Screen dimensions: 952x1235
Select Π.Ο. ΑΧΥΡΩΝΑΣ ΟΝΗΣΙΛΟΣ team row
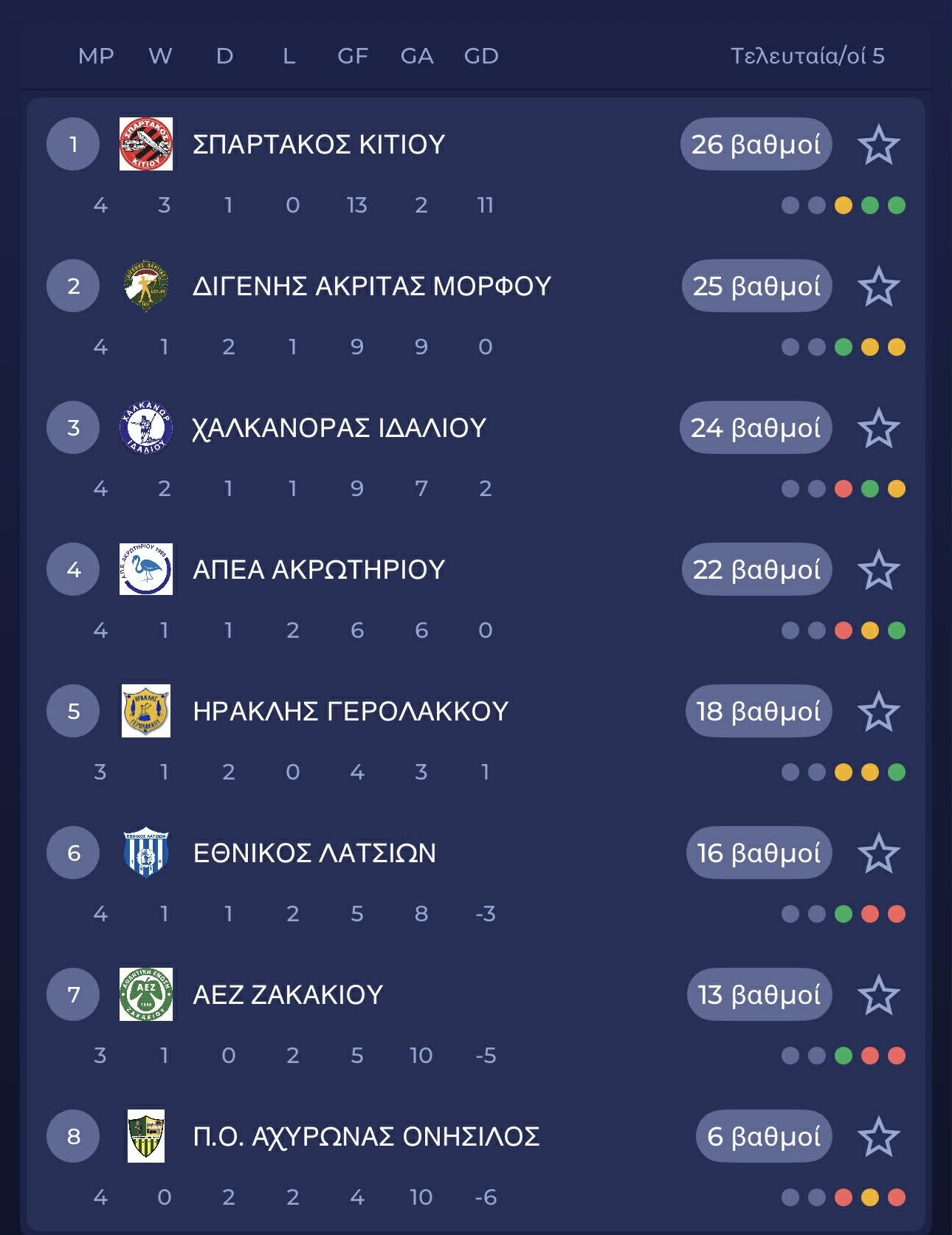point(366,1137)
